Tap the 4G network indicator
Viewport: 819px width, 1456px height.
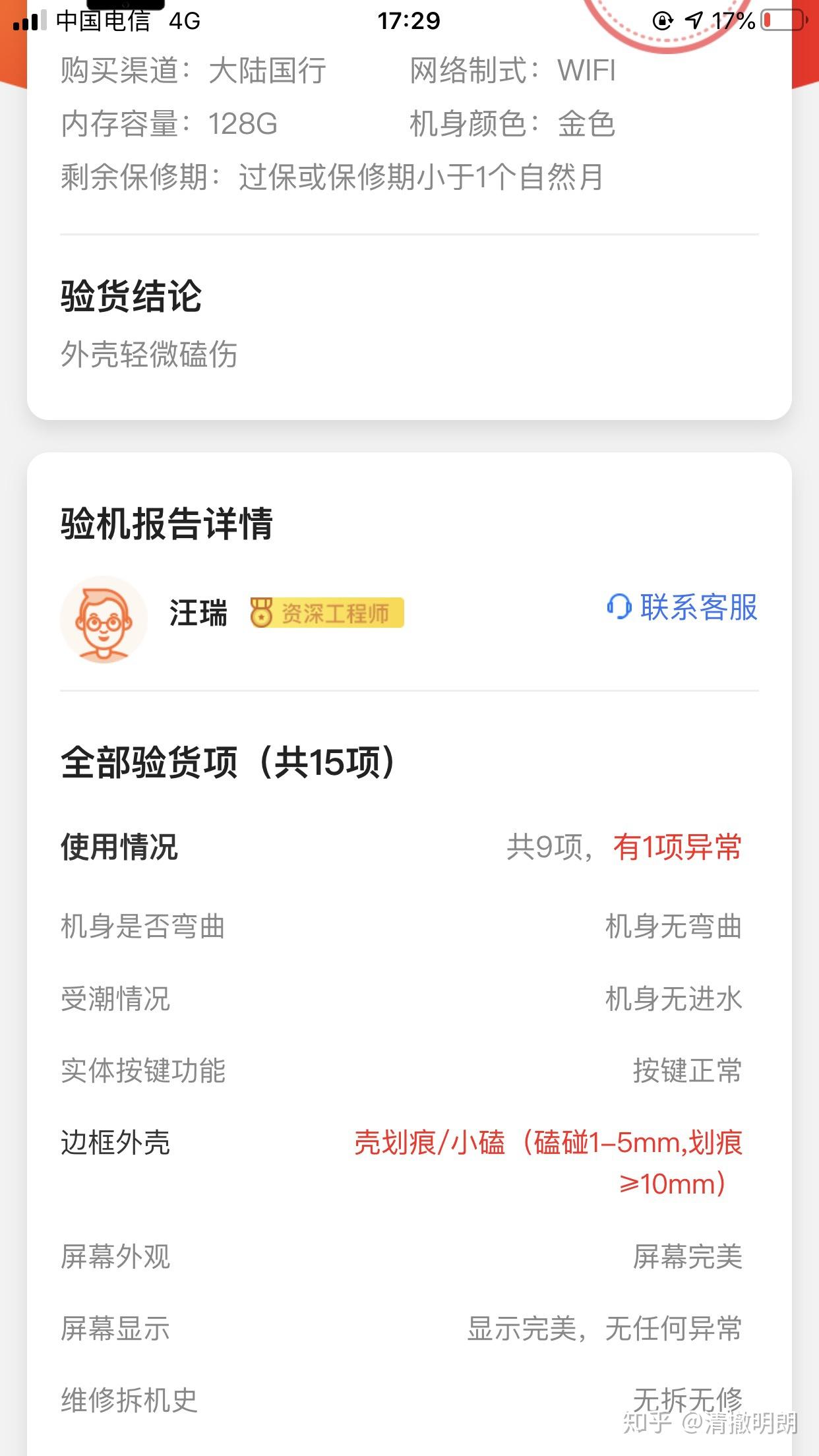click(185, 22)
